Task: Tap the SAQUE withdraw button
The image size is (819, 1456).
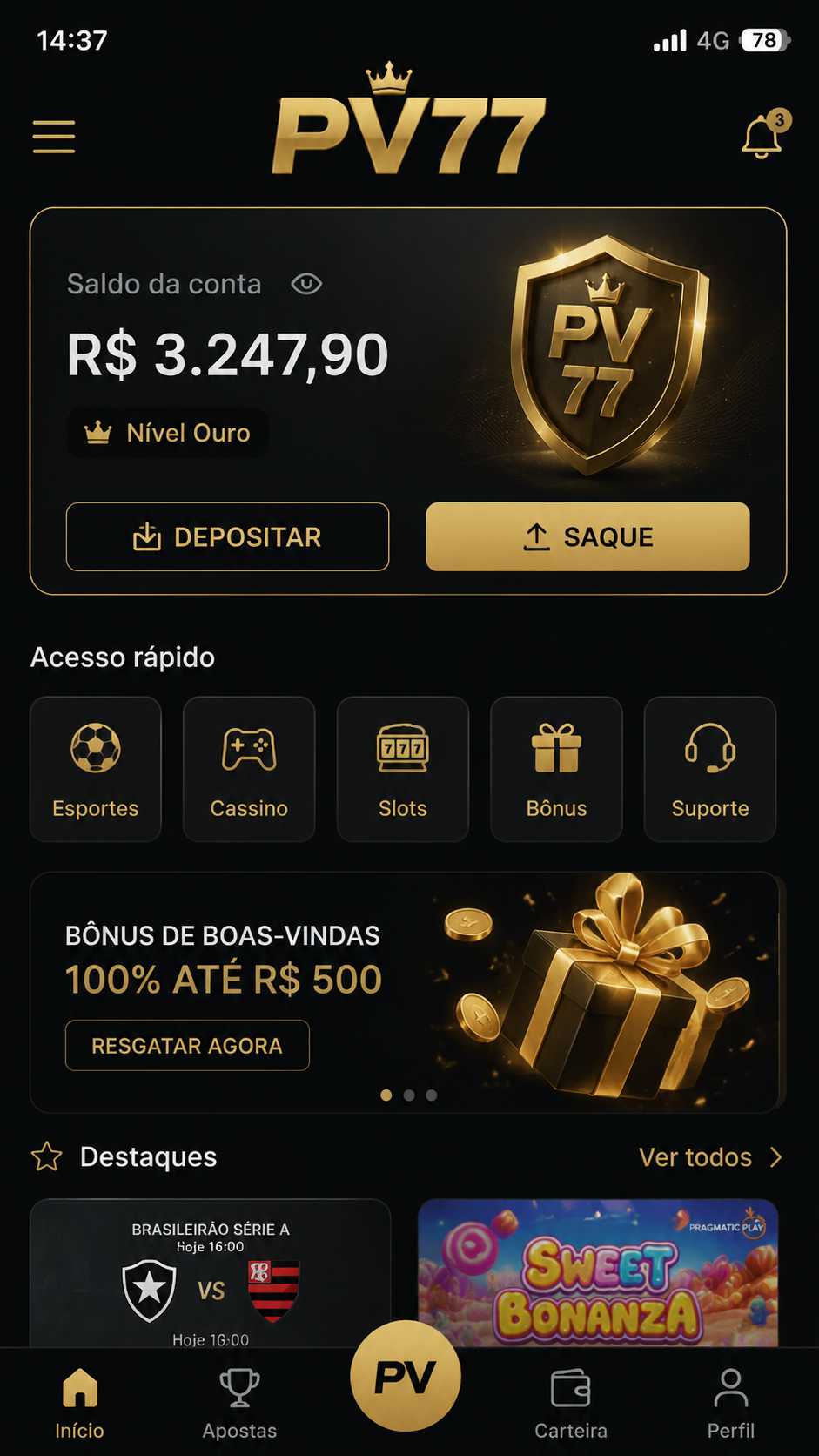Action: (587, 536)
